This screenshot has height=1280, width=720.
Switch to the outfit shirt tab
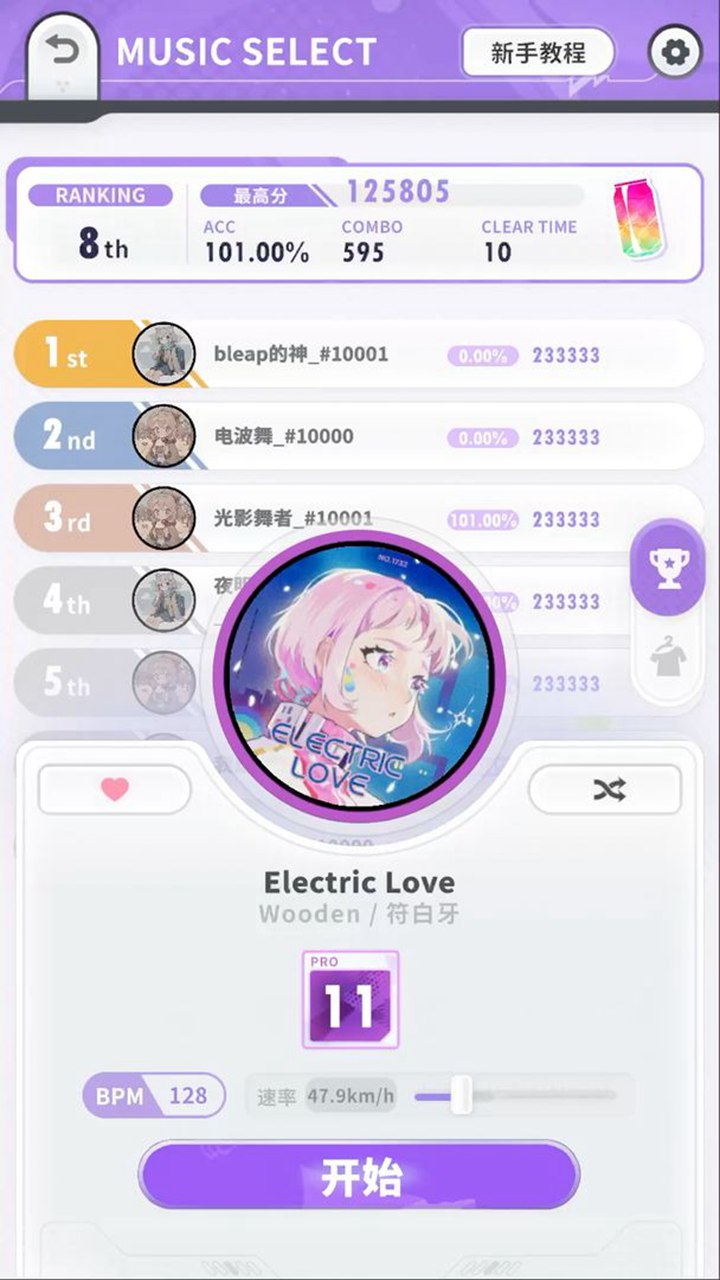point(667,658)
